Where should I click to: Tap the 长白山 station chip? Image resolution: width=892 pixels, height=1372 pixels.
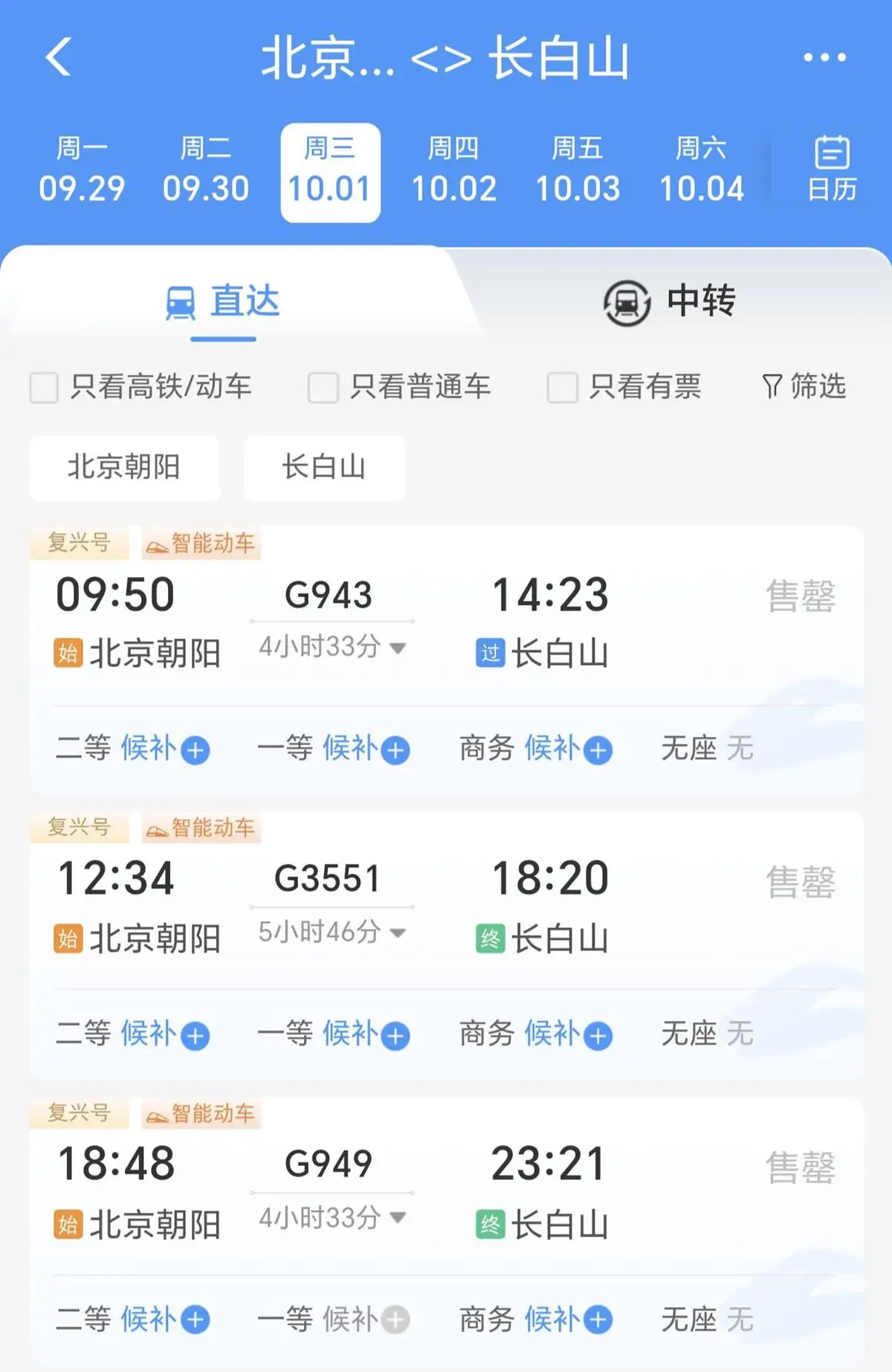click(x=324, y=468)
